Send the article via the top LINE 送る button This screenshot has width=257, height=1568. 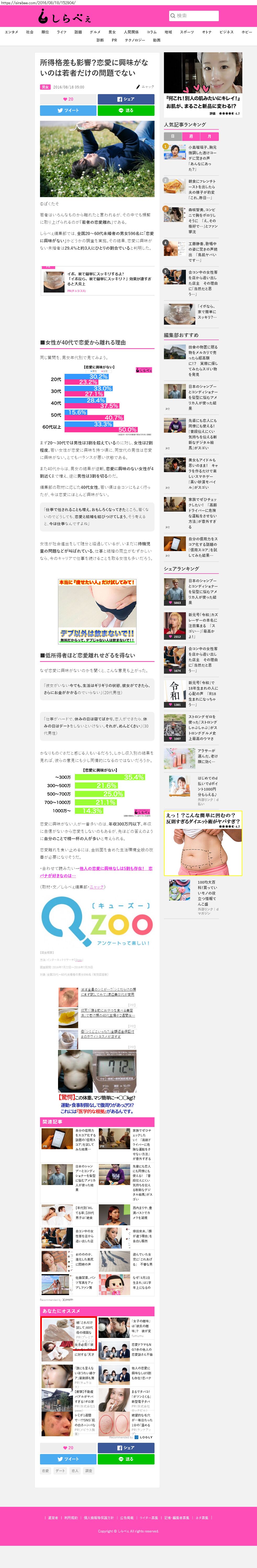[x=126, y=110]
